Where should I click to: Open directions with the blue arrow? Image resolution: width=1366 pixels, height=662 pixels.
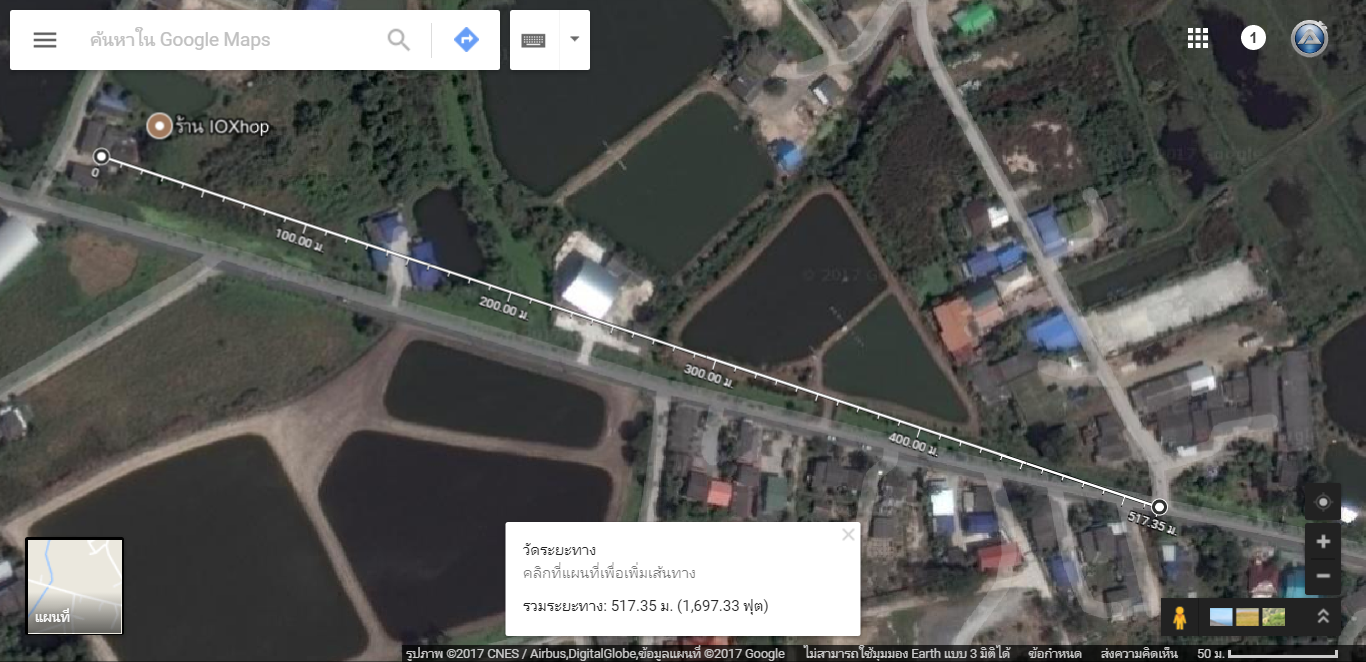(466, 40)
